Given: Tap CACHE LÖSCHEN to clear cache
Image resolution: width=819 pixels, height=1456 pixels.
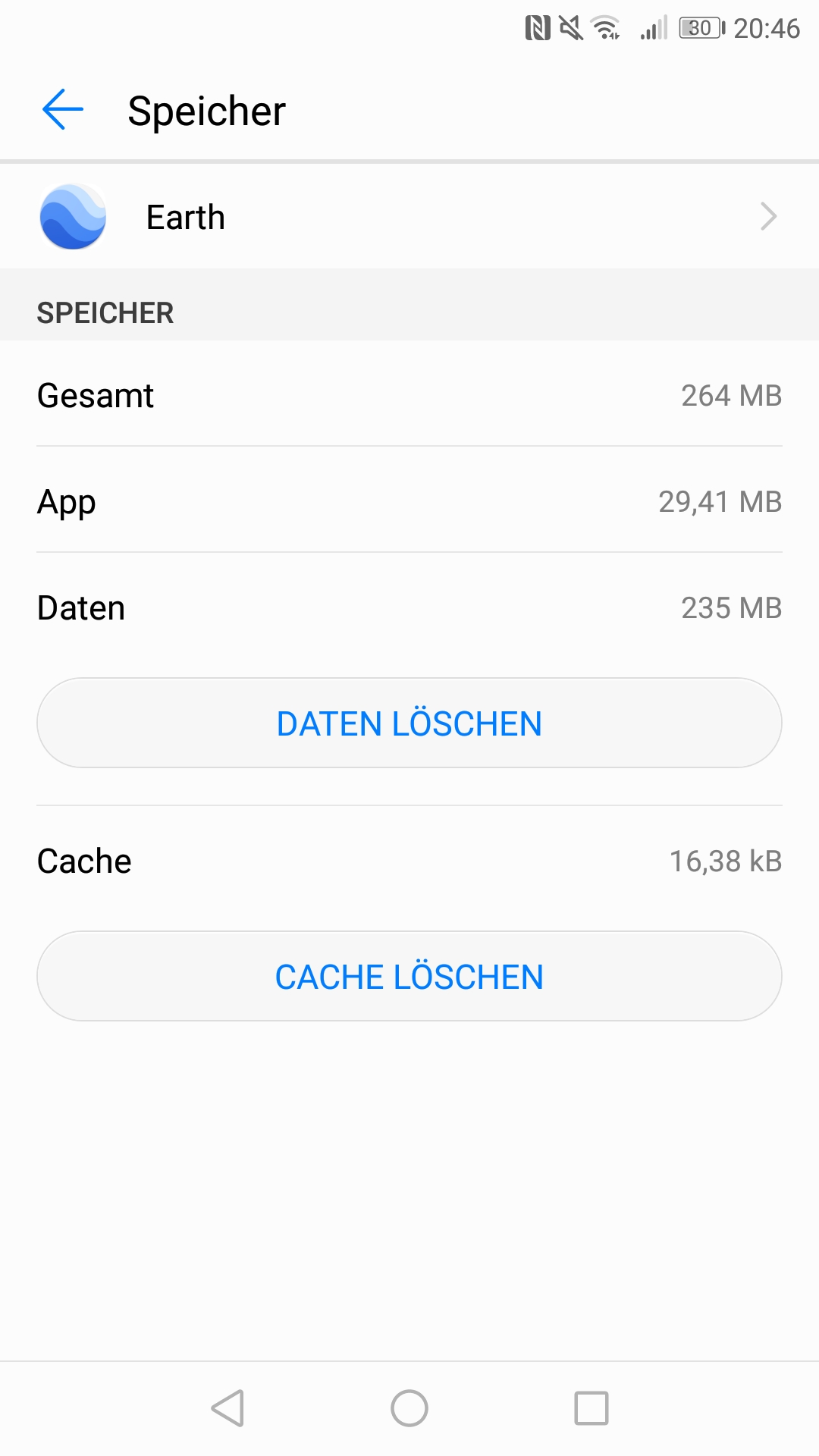Looking at the screenshot, I should click(409, 976).
